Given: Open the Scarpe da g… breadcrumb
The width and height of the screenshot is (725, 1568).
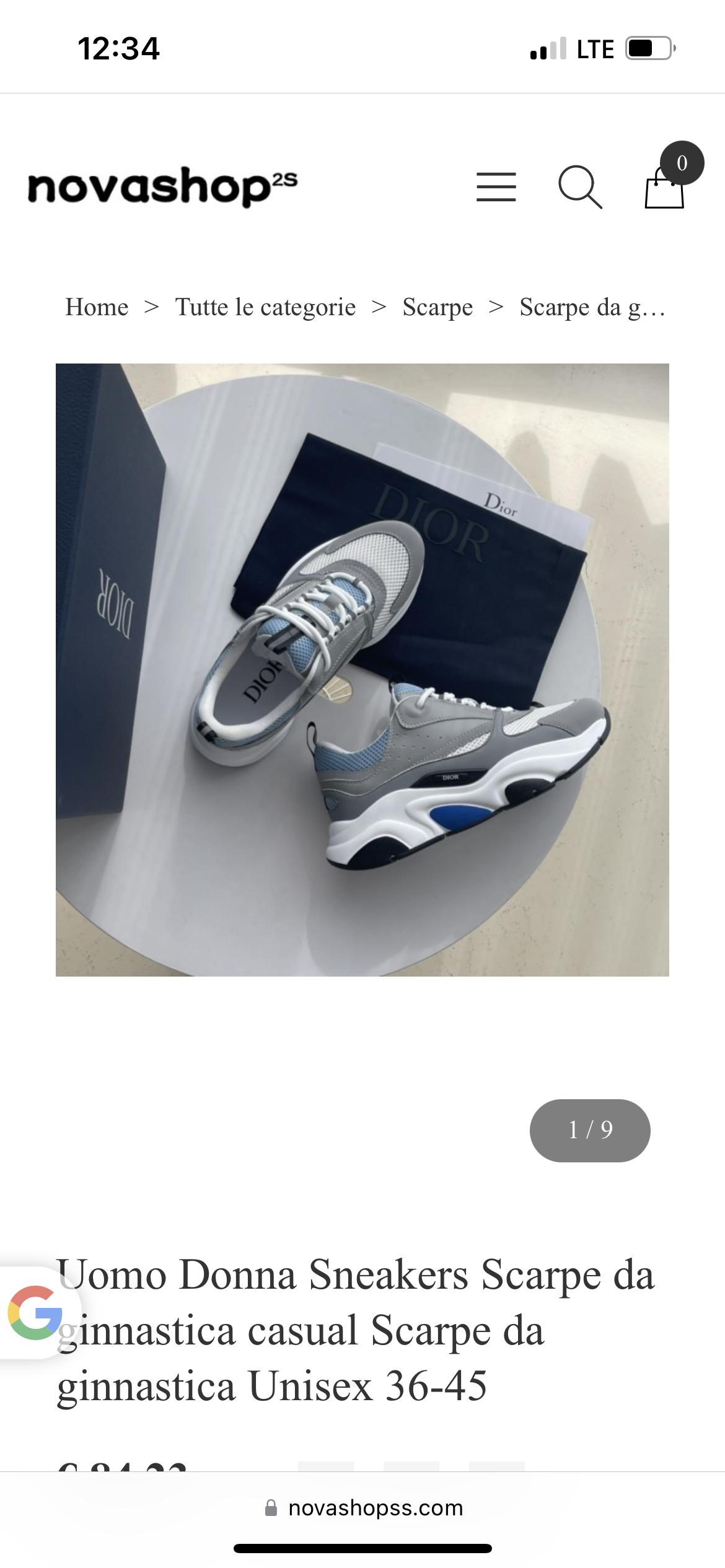Looking at the screenshot, I should 592,307.
